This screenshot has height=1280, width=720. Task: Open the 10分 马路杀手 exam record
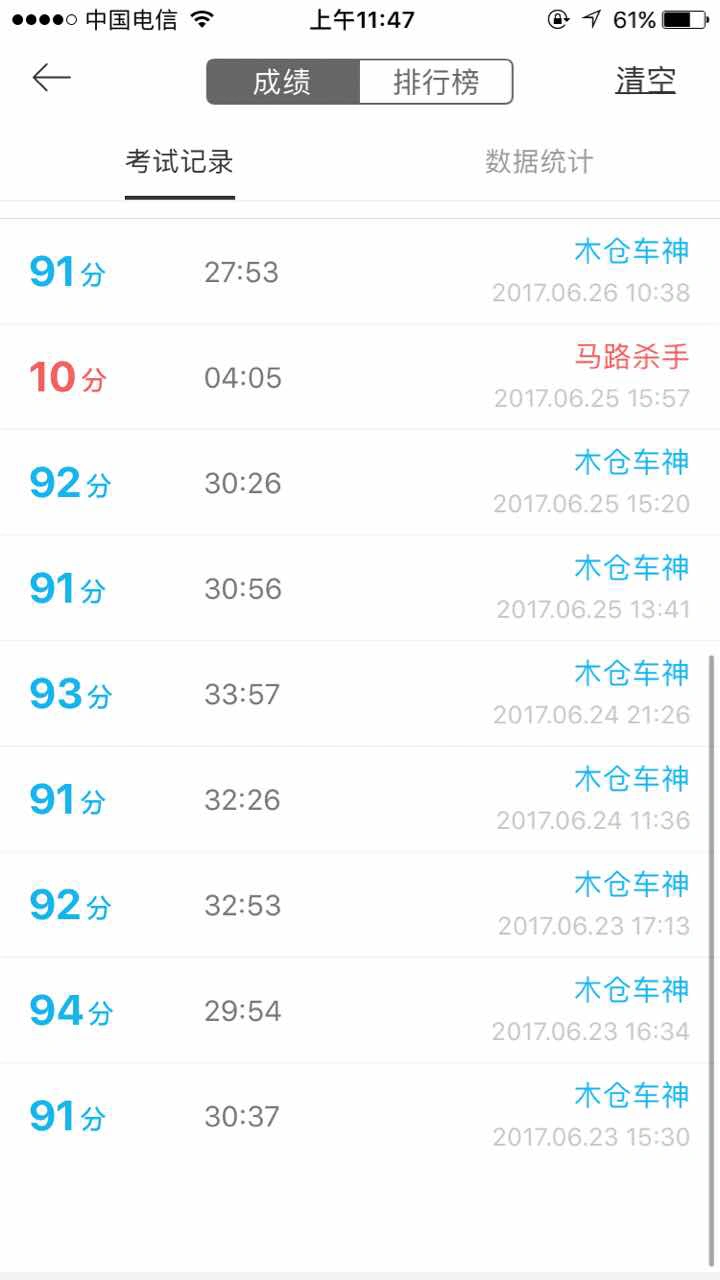(360, 377)
